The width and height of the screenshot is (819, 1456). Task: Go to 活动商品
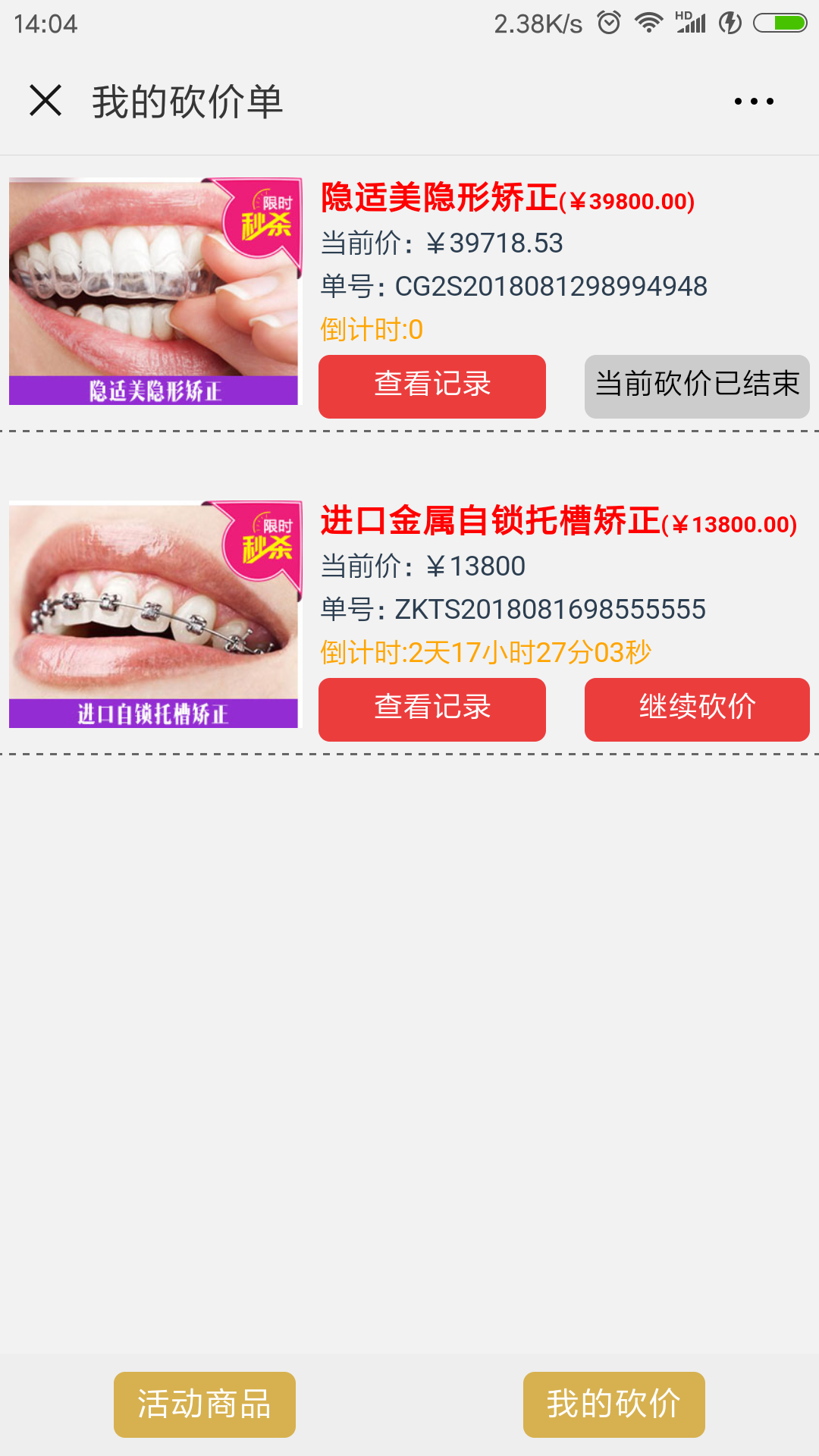pos(205,1404)
